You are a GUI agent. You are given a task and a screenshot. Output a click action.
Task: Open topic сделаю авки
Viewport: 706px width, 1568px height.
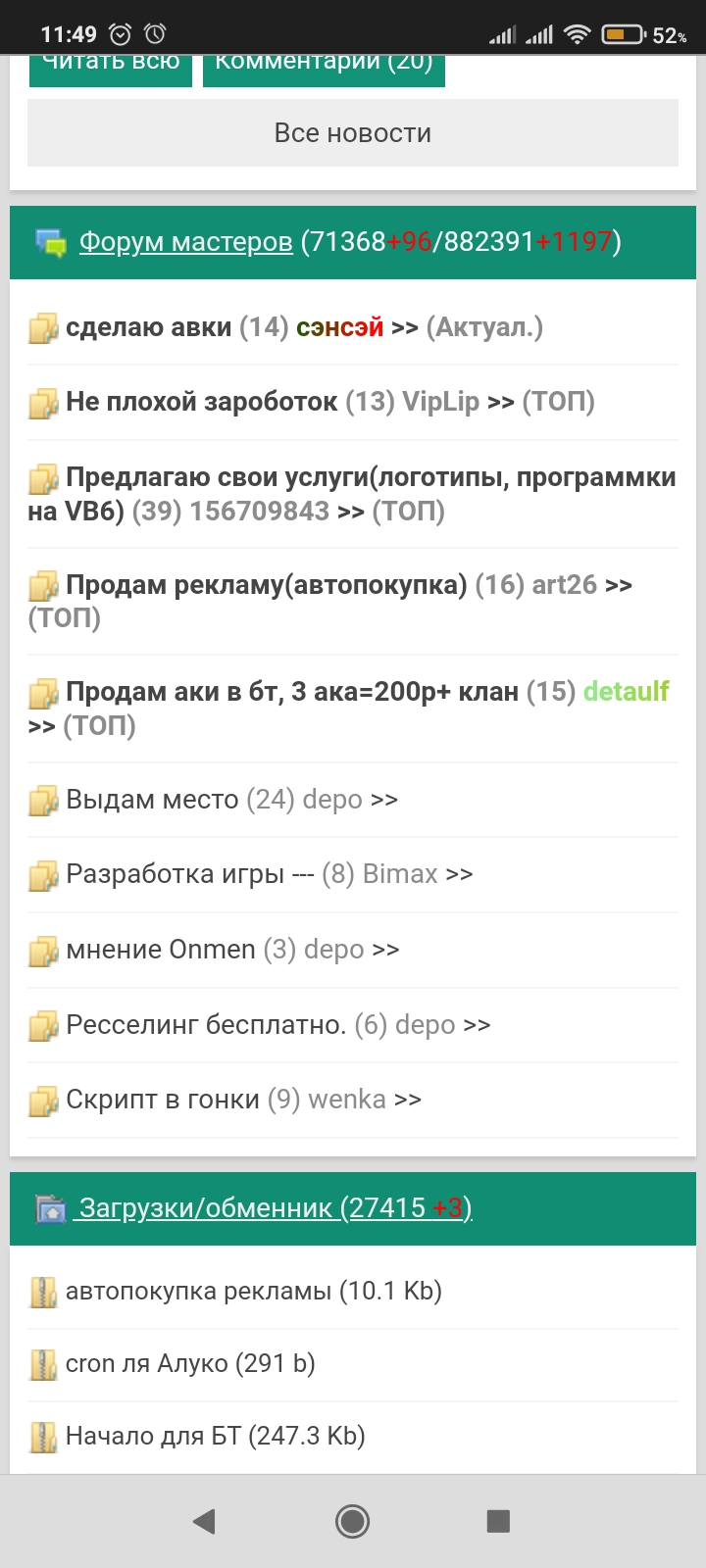[x=149, y=327]
